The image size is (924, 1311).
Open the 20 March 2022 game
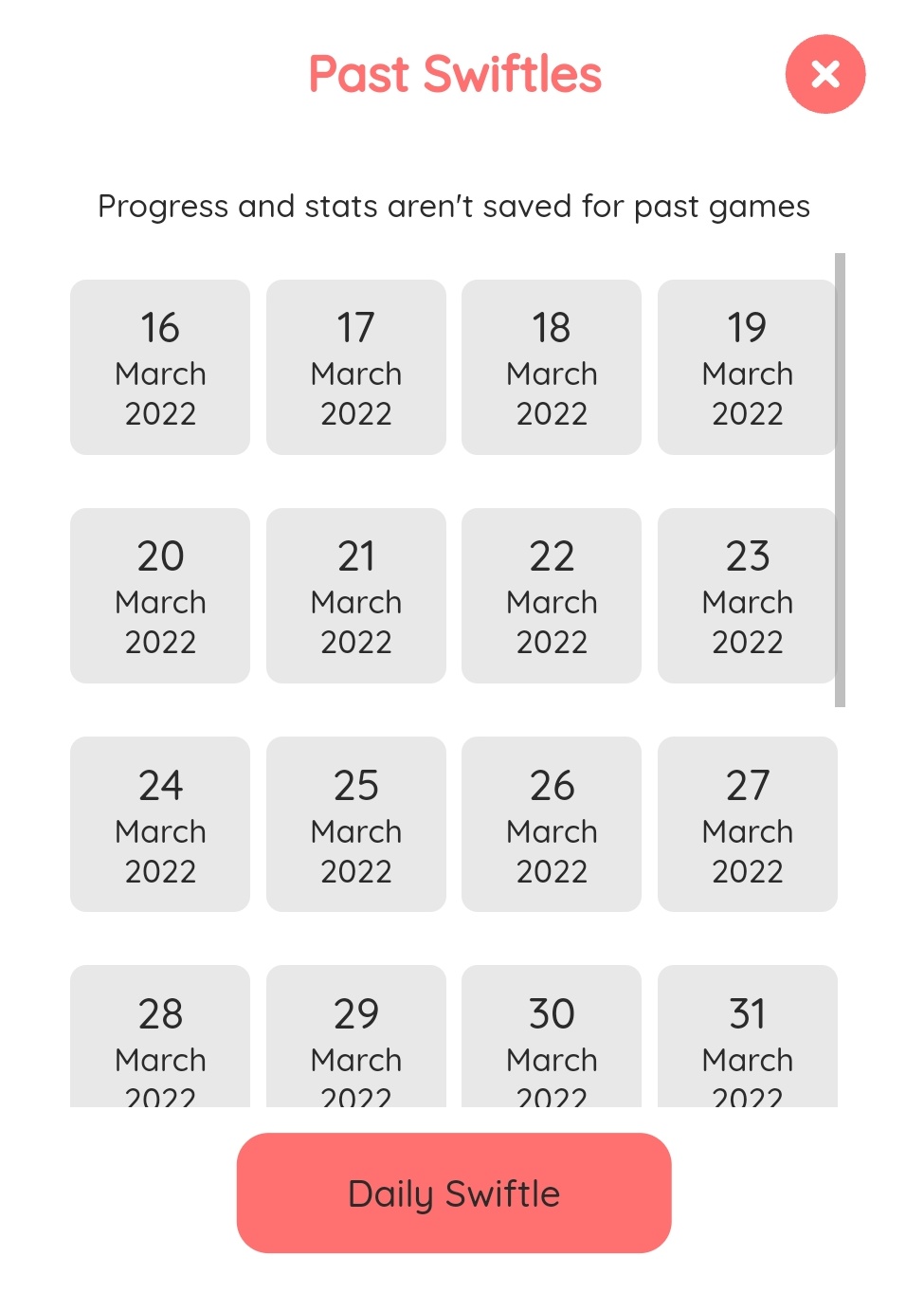[160, 596]
